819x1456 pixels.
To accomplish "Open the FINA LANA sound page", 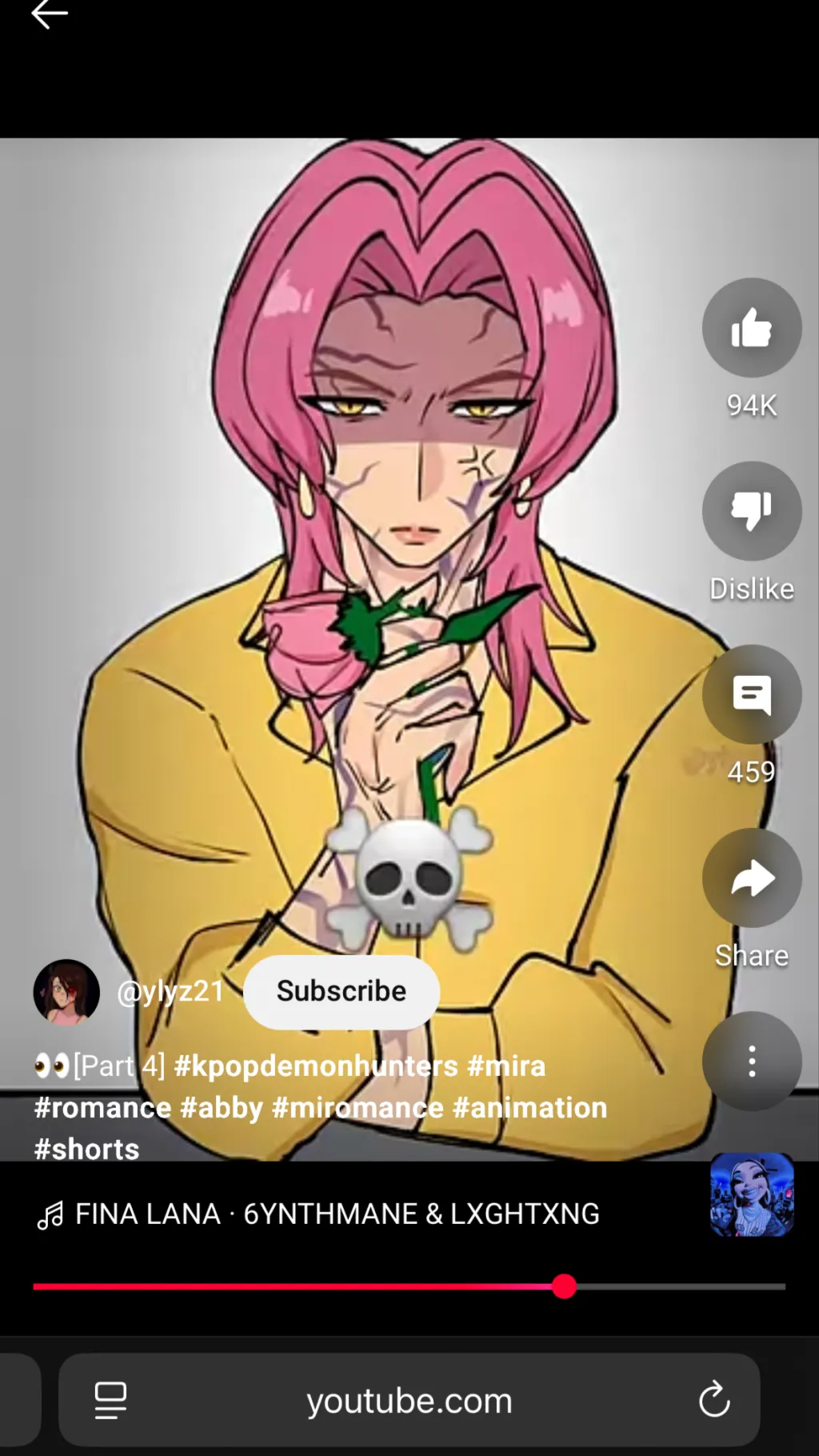I will click(x=336, y=1214).
